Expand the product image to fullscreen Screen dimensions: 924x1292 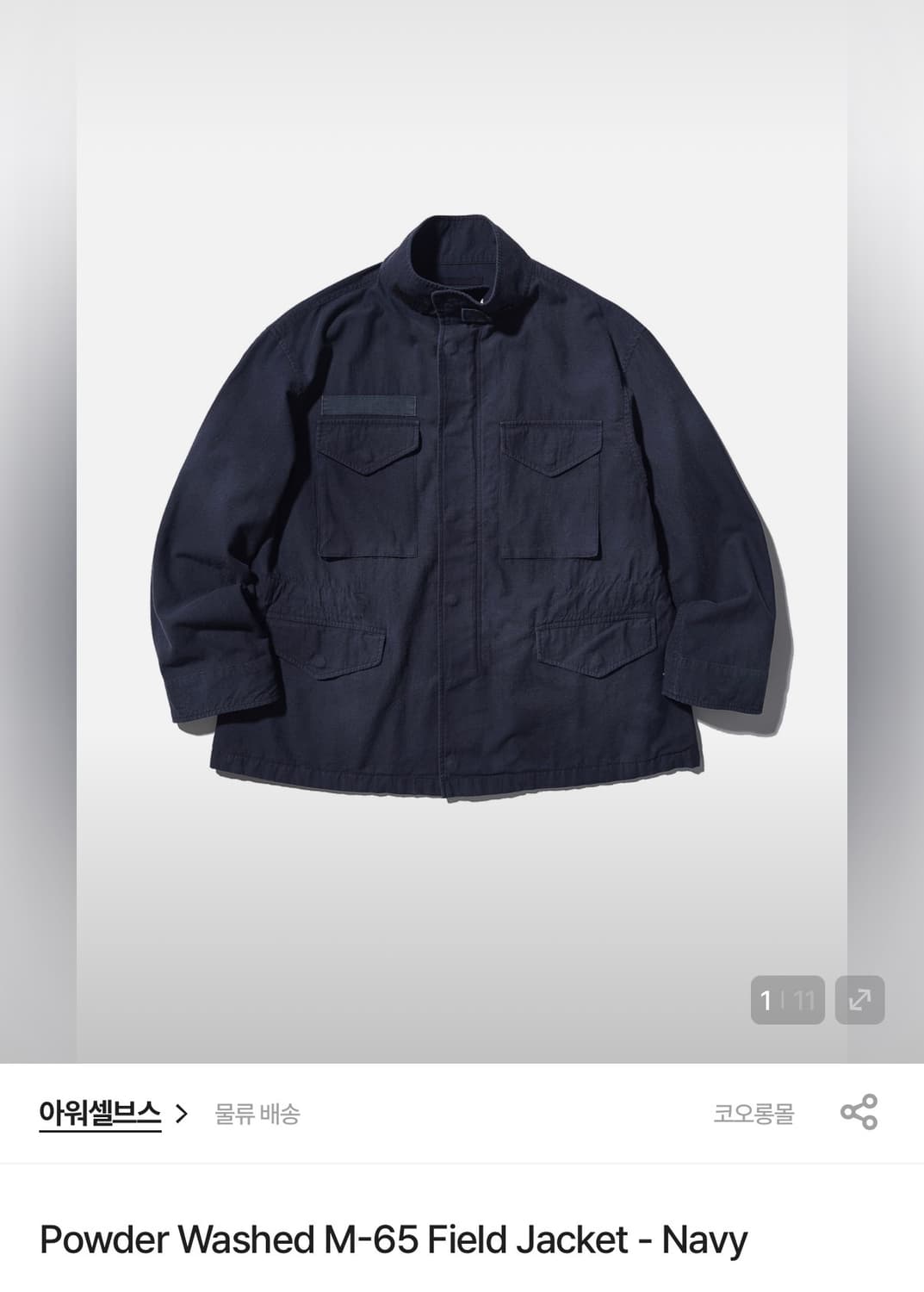(859, 1000)
